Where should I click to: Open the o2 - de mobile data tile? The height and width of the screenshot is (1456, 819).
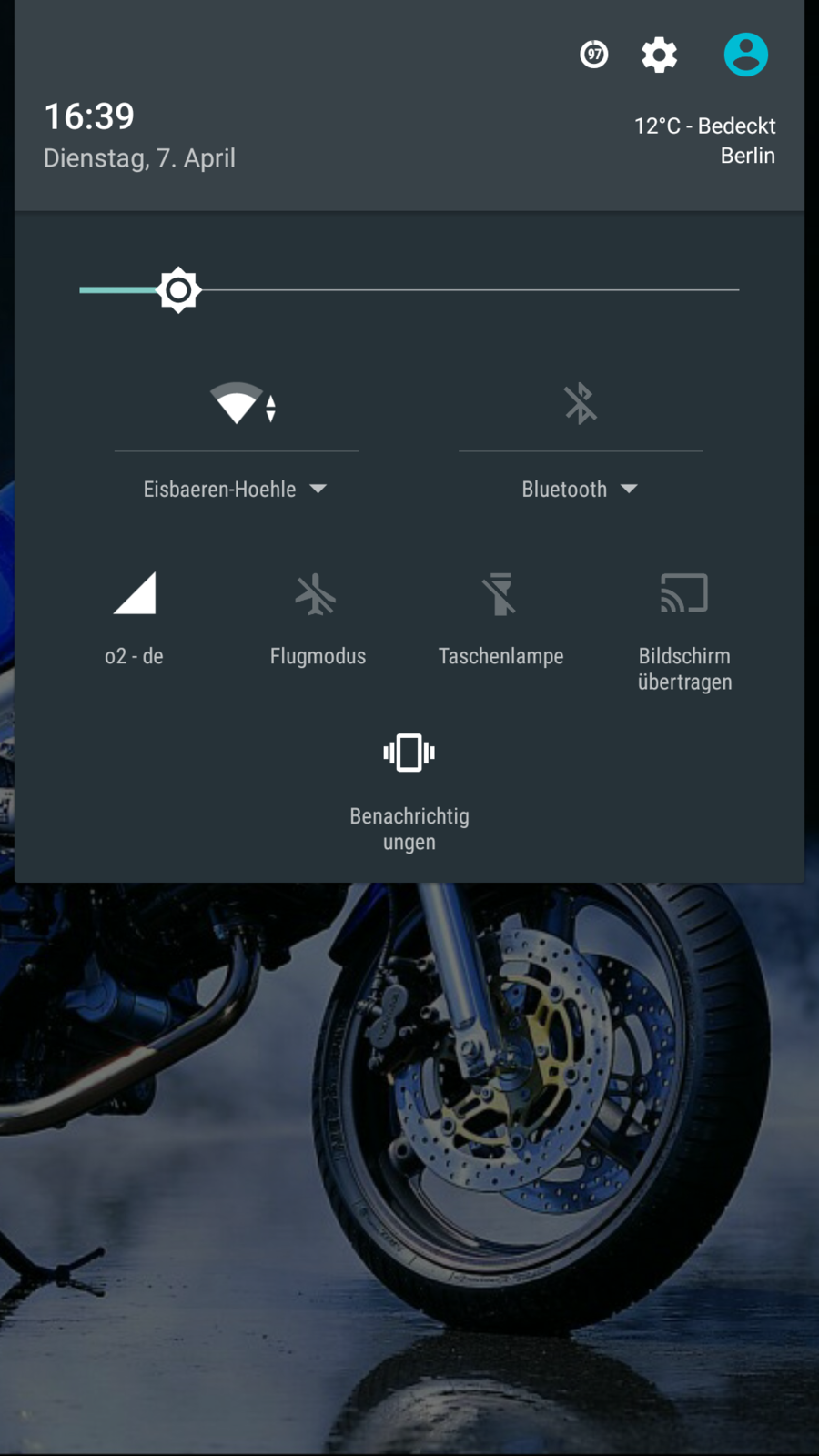(x=135, y=594)
